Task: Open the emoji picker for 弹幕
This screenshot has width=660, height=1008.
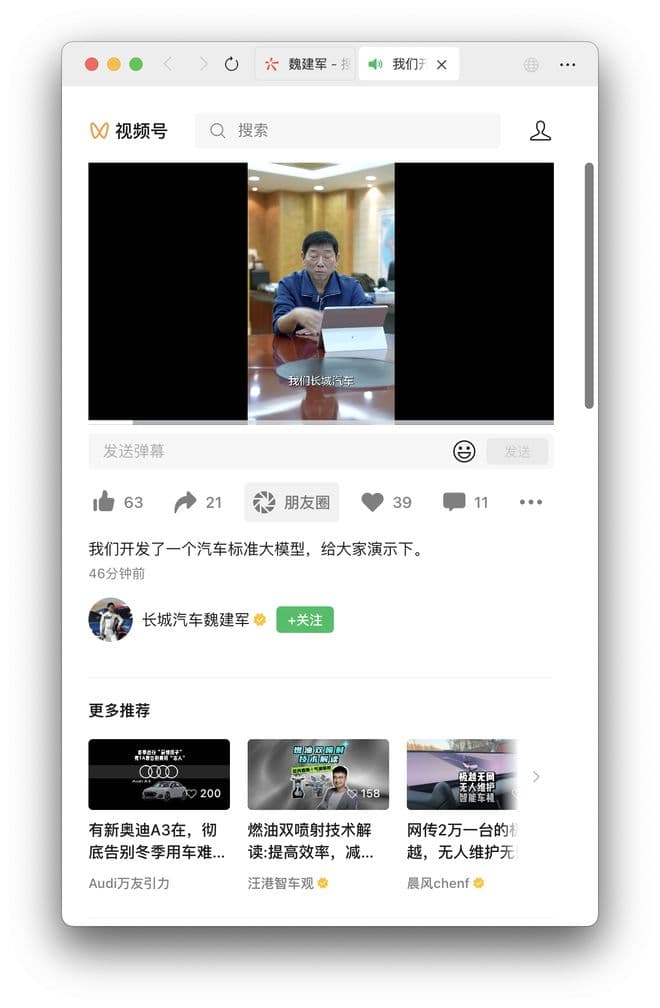Action: tap(464, 451)
